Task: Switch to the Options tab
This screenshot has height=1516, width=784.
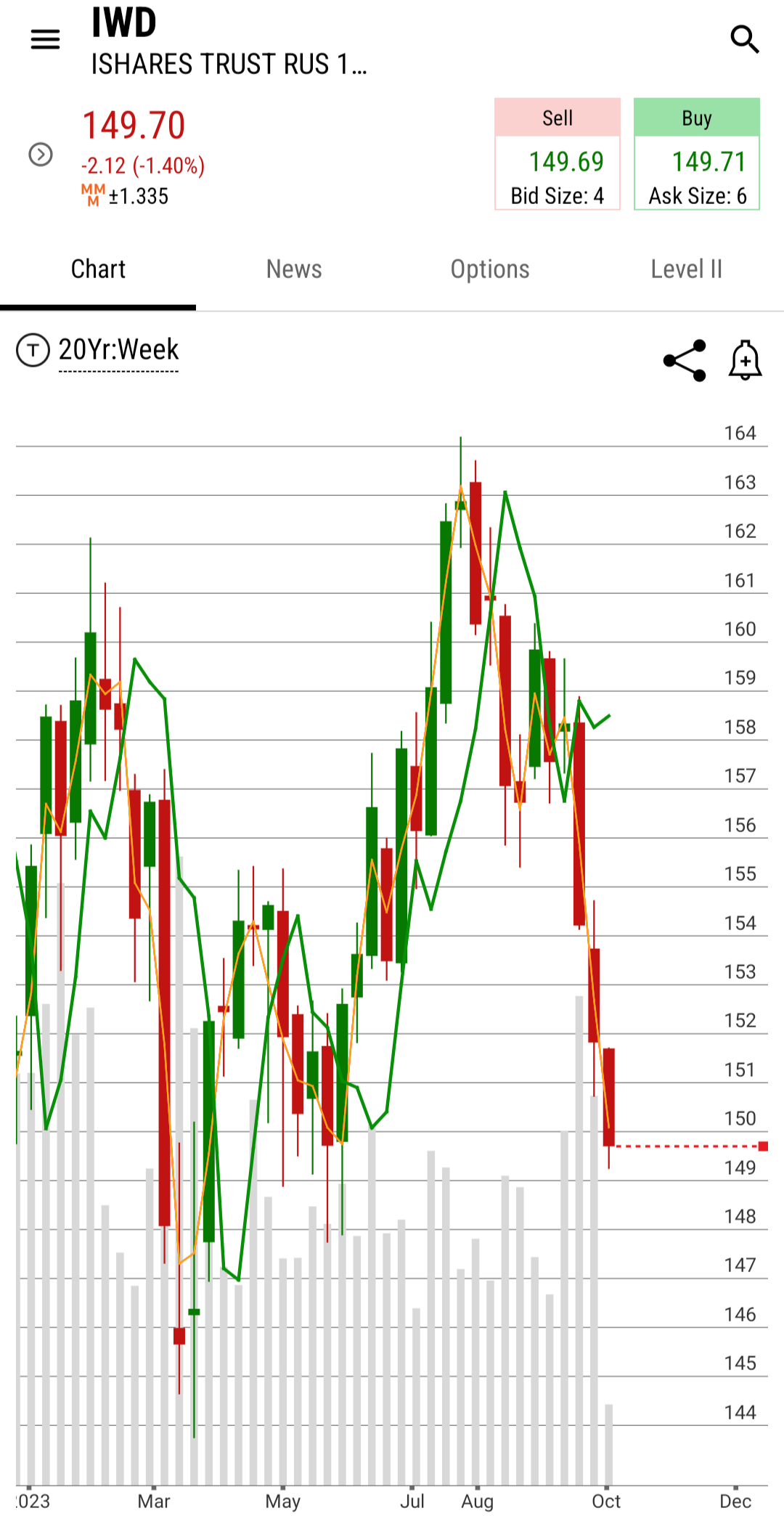Action: 490,269
